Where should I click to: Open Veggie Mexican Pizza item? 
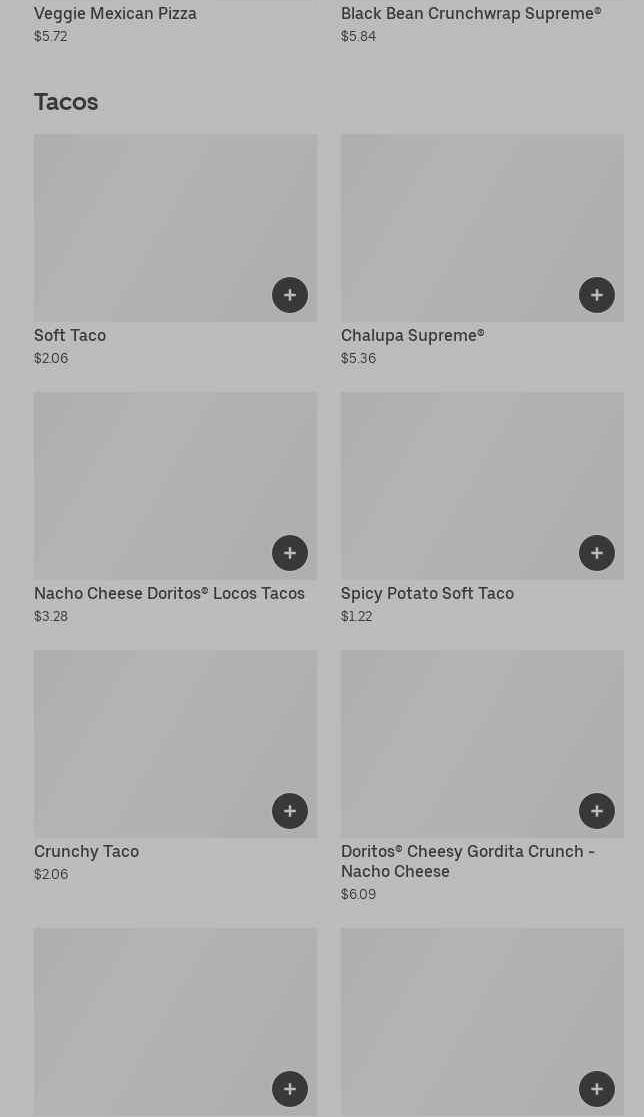(x=115, y=14)
